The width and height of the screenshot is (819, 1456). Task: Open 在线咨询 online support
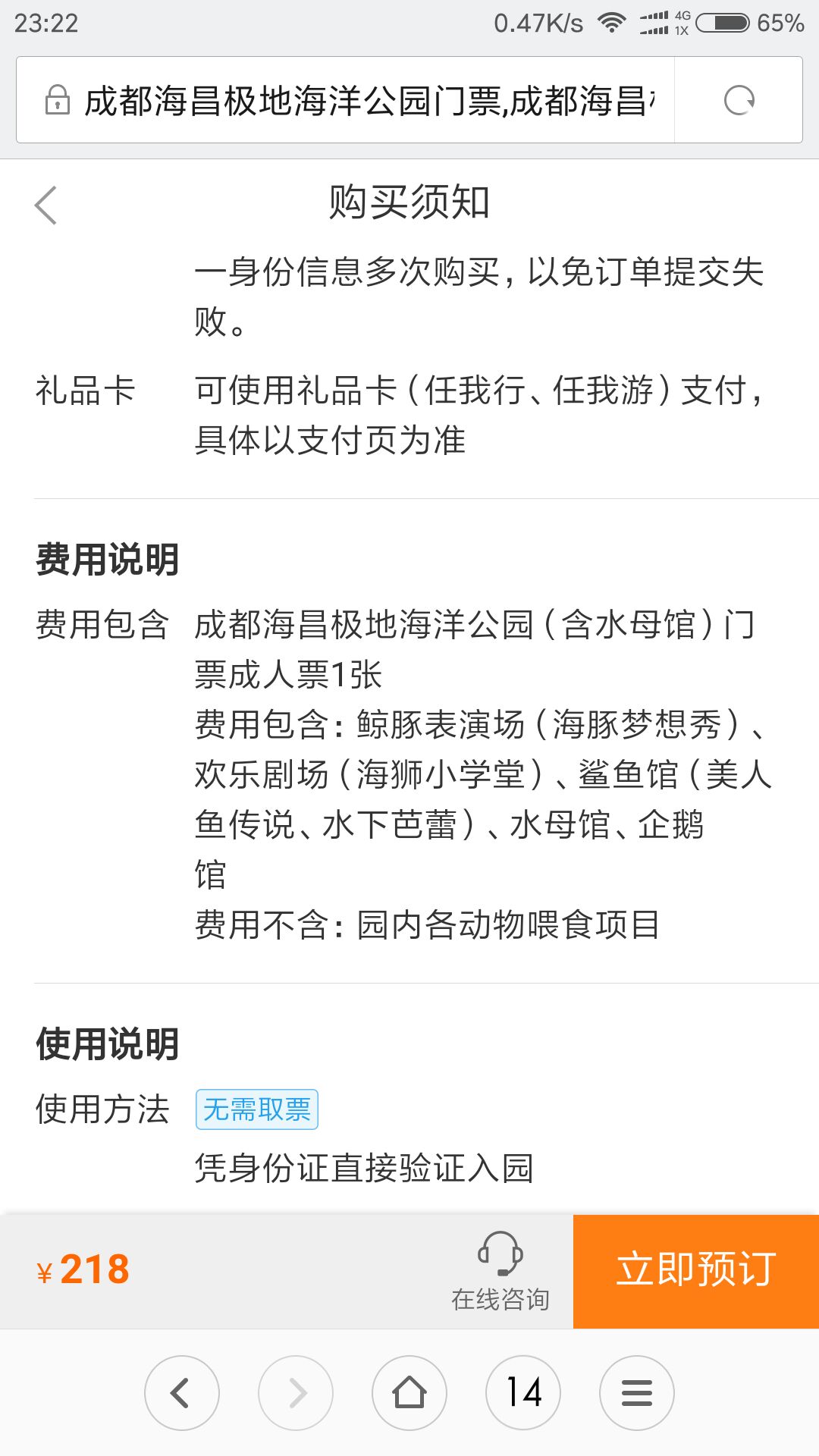[x=500, y=1272]
